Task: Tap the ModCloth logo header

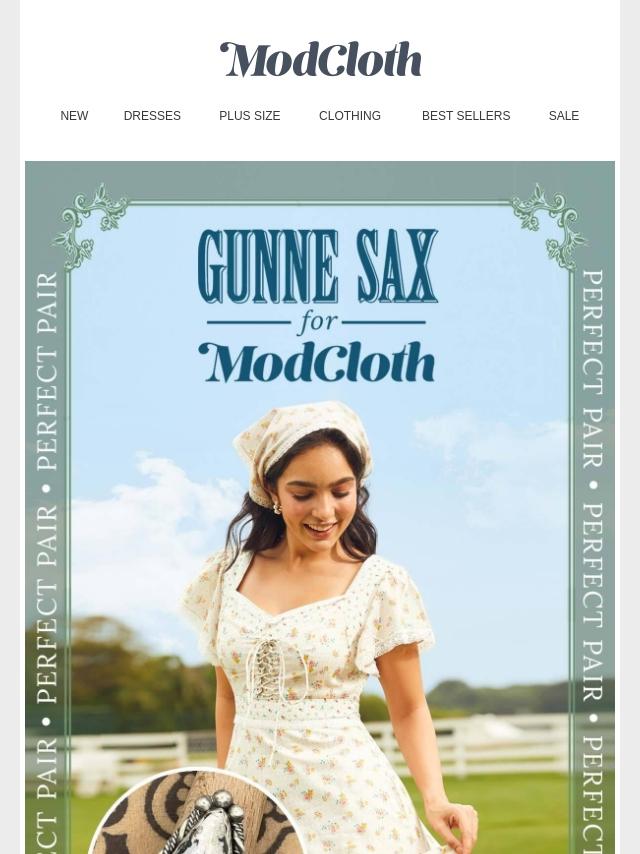Action: point(320,61)
